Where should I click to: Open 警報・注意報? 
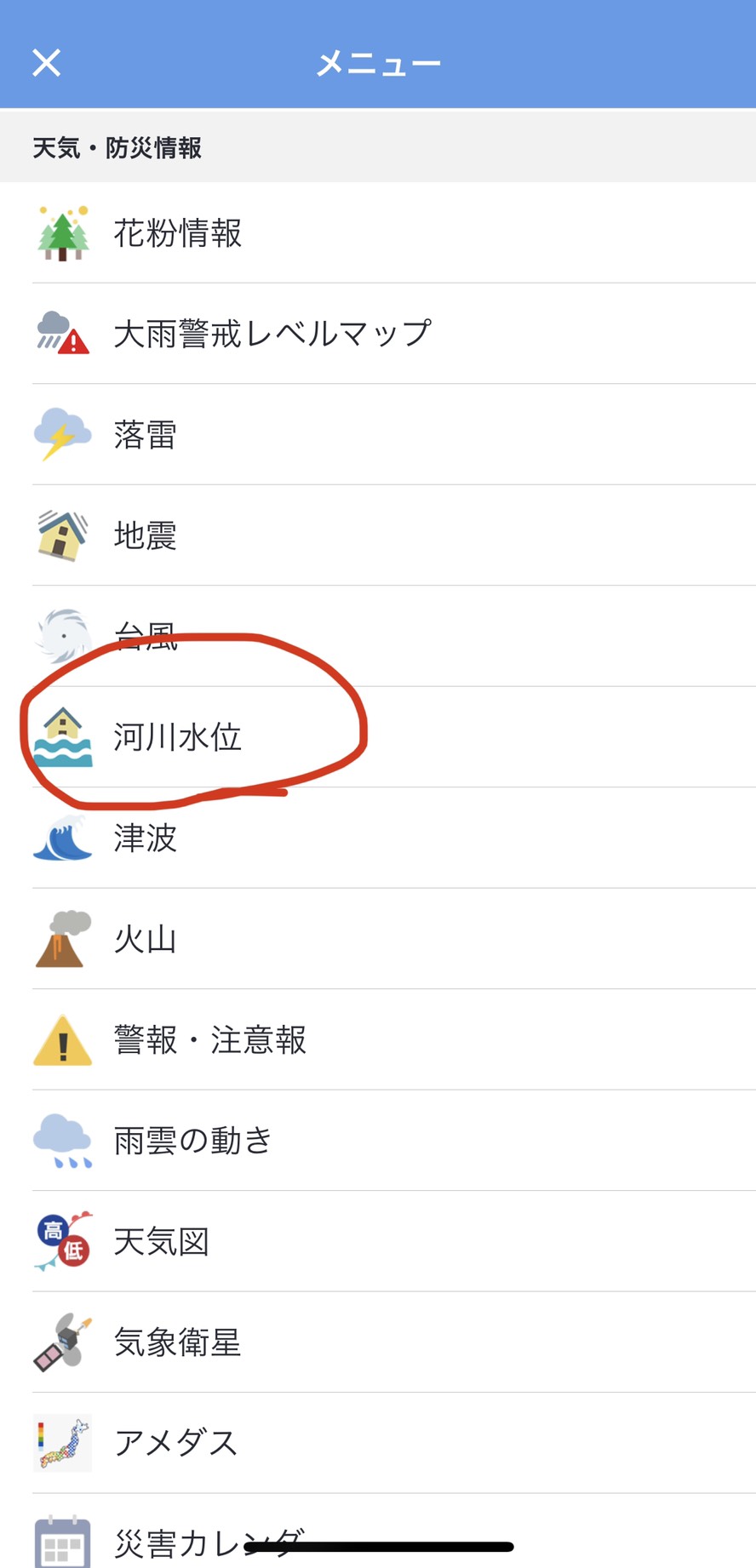[378, 1039]
